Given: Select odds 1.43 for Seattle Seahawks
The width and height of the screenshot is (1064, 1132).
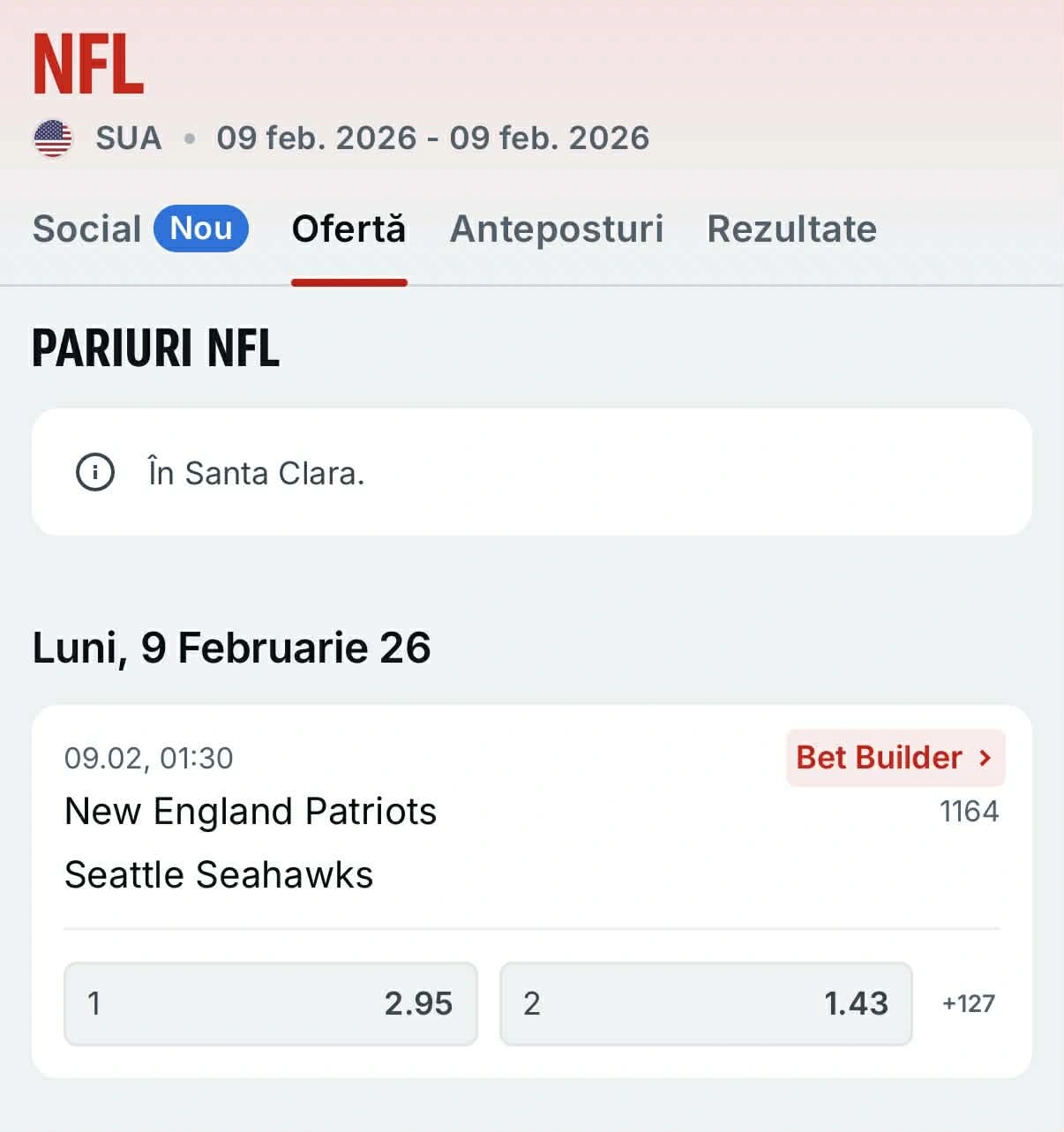Looking at the screenshot, I should [707, 1003].
